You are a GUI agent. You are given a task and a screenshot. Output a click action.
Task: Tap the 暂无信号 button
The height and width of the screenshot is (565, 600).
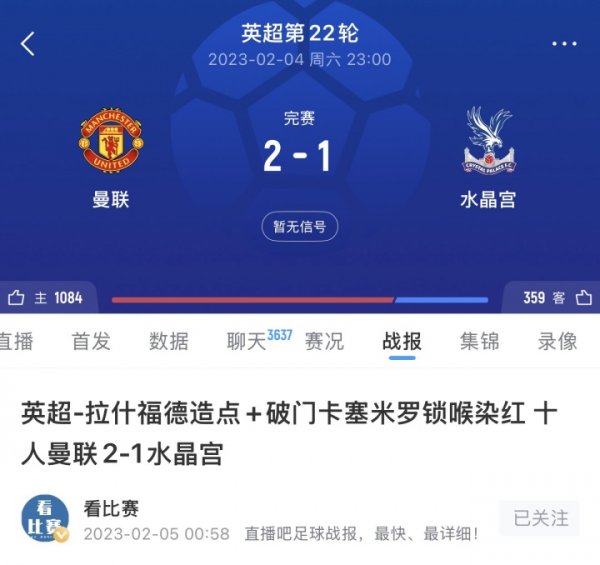pos(299,227)
